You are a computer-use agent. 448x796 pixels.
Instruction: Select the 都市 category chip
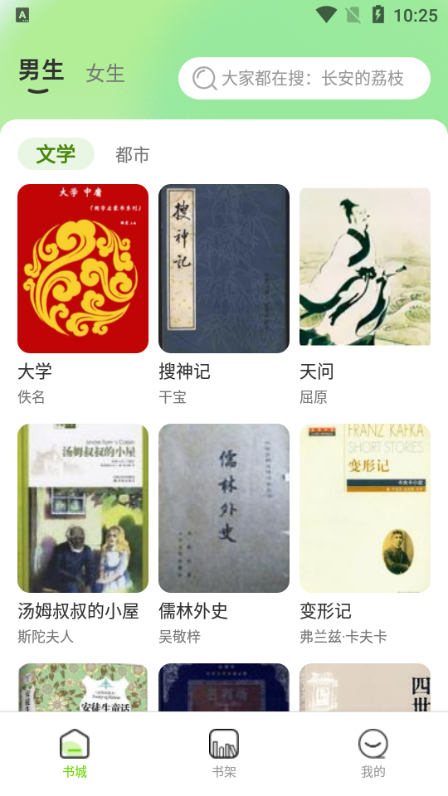[x=132, y=154]
